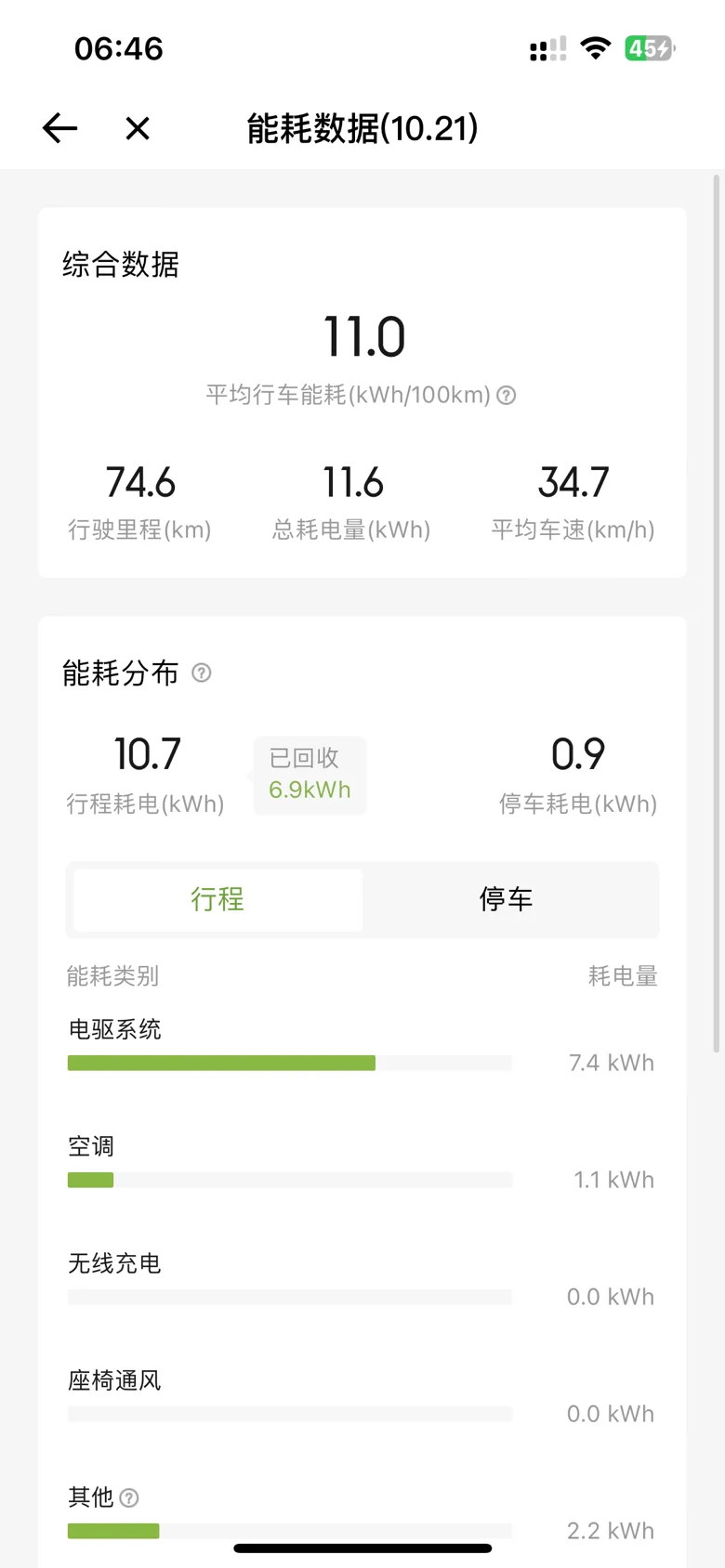Viewport: 725px width, 1568px height.
Task: Show info about 能耗分布
Action: (x=202, y=673)
